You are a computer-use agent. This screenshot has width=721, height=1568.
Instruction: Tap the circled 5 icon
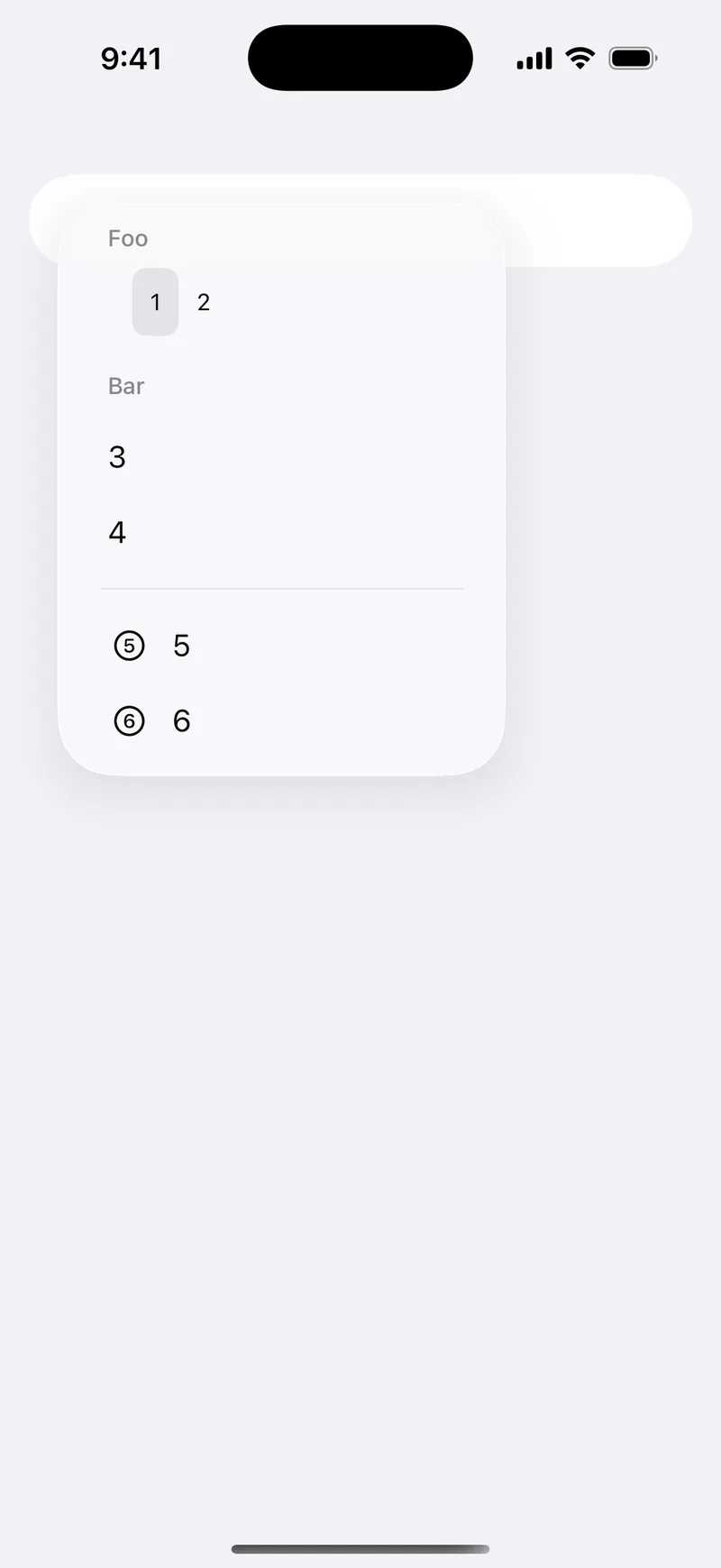point(129,646)
